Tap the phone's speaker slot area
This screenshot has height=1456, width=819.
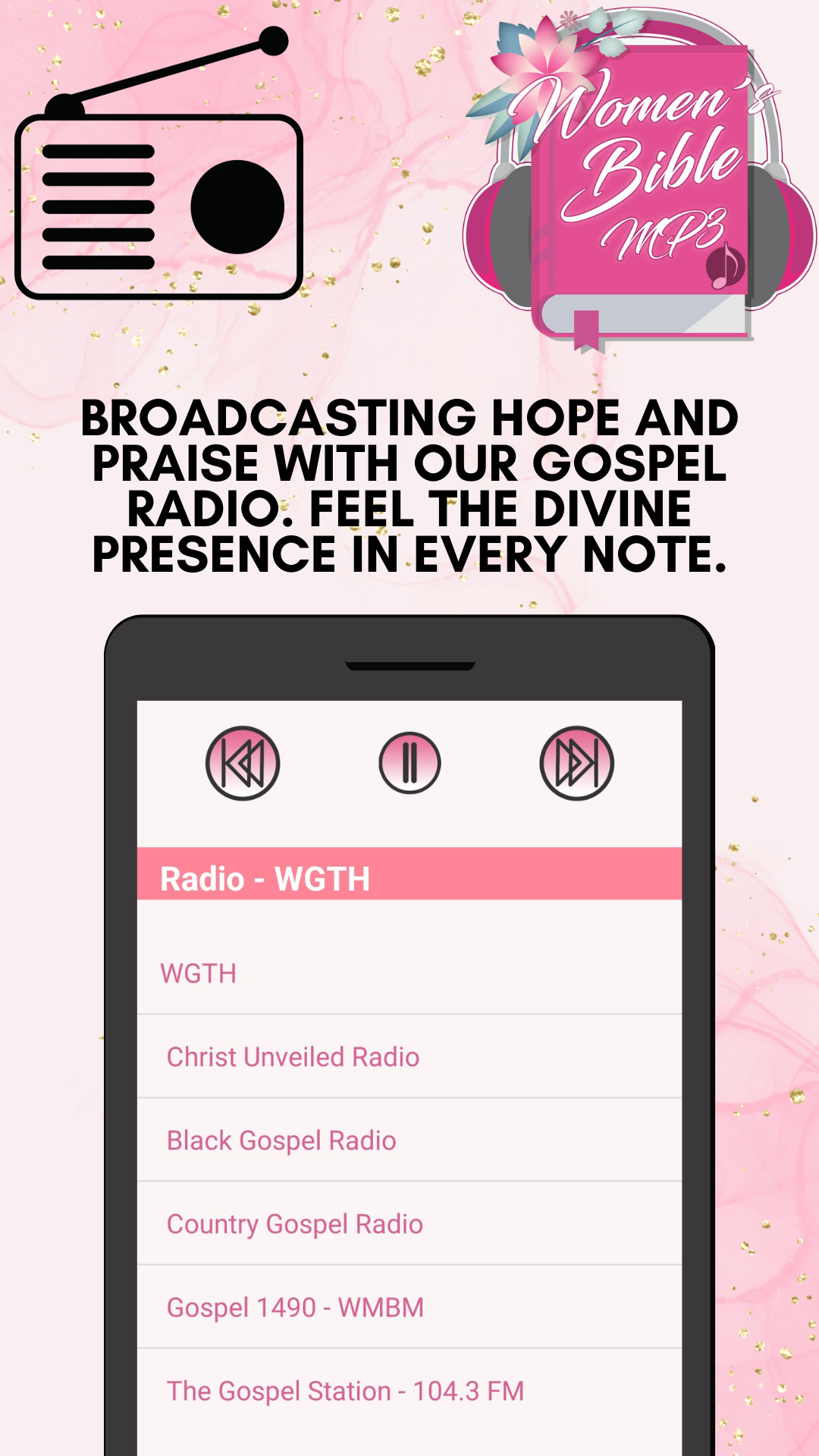tap(409, 665)
